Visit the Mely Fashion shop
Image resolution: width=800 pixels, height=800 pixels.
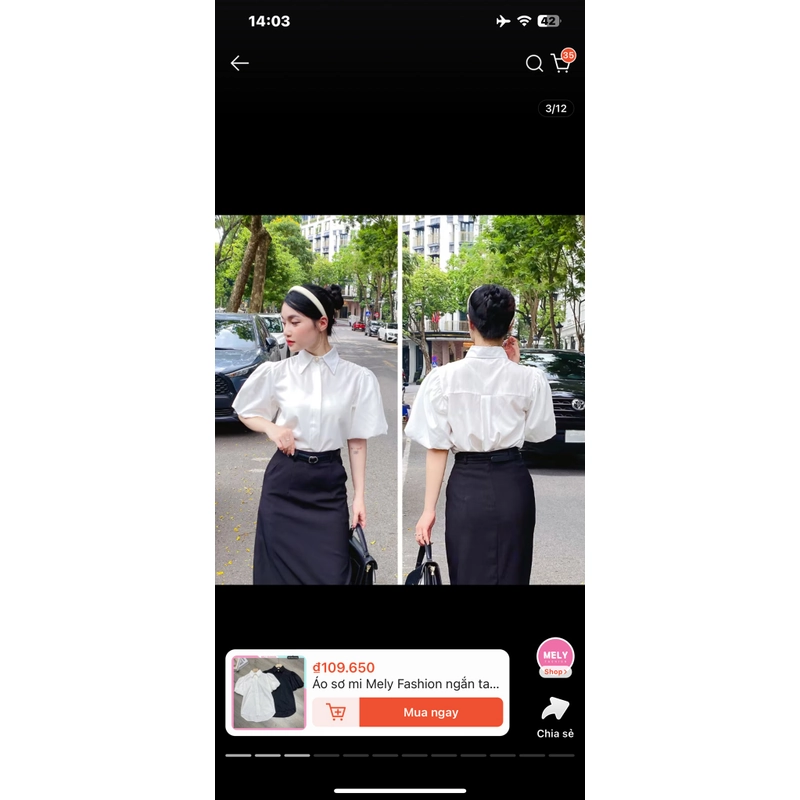tap(555, 658)
